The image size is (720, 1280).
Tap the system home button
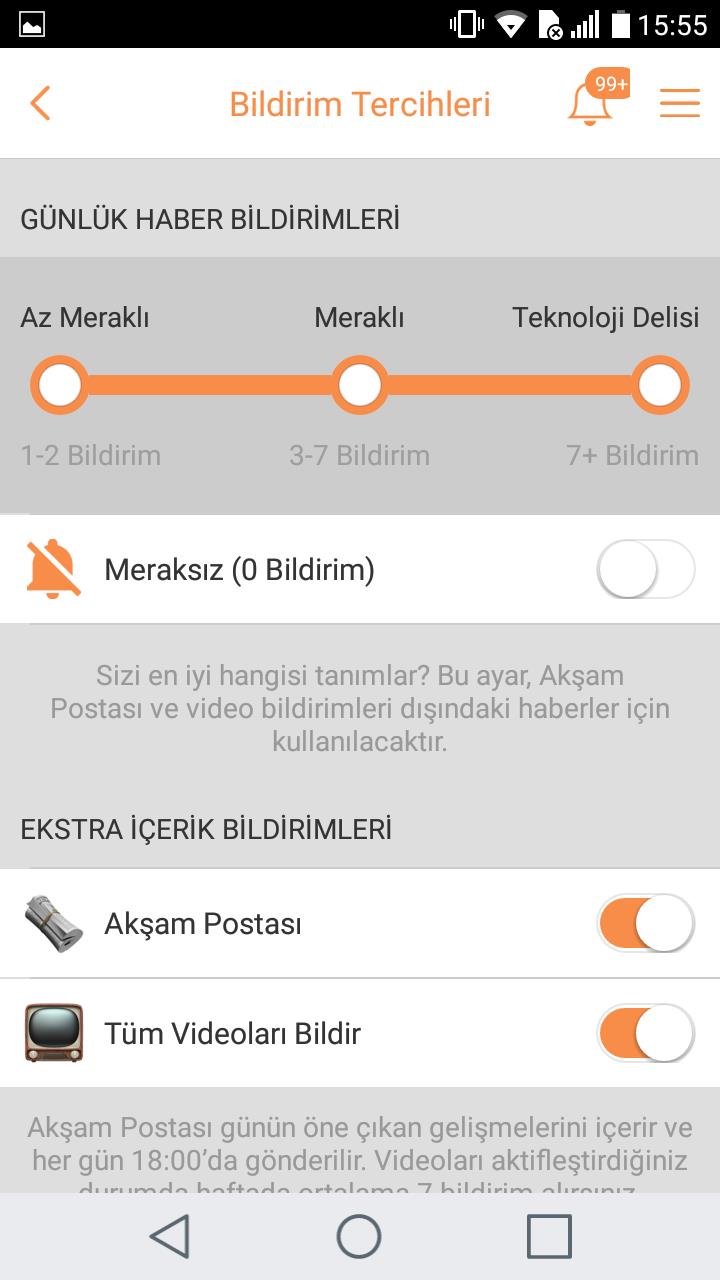359,1236
